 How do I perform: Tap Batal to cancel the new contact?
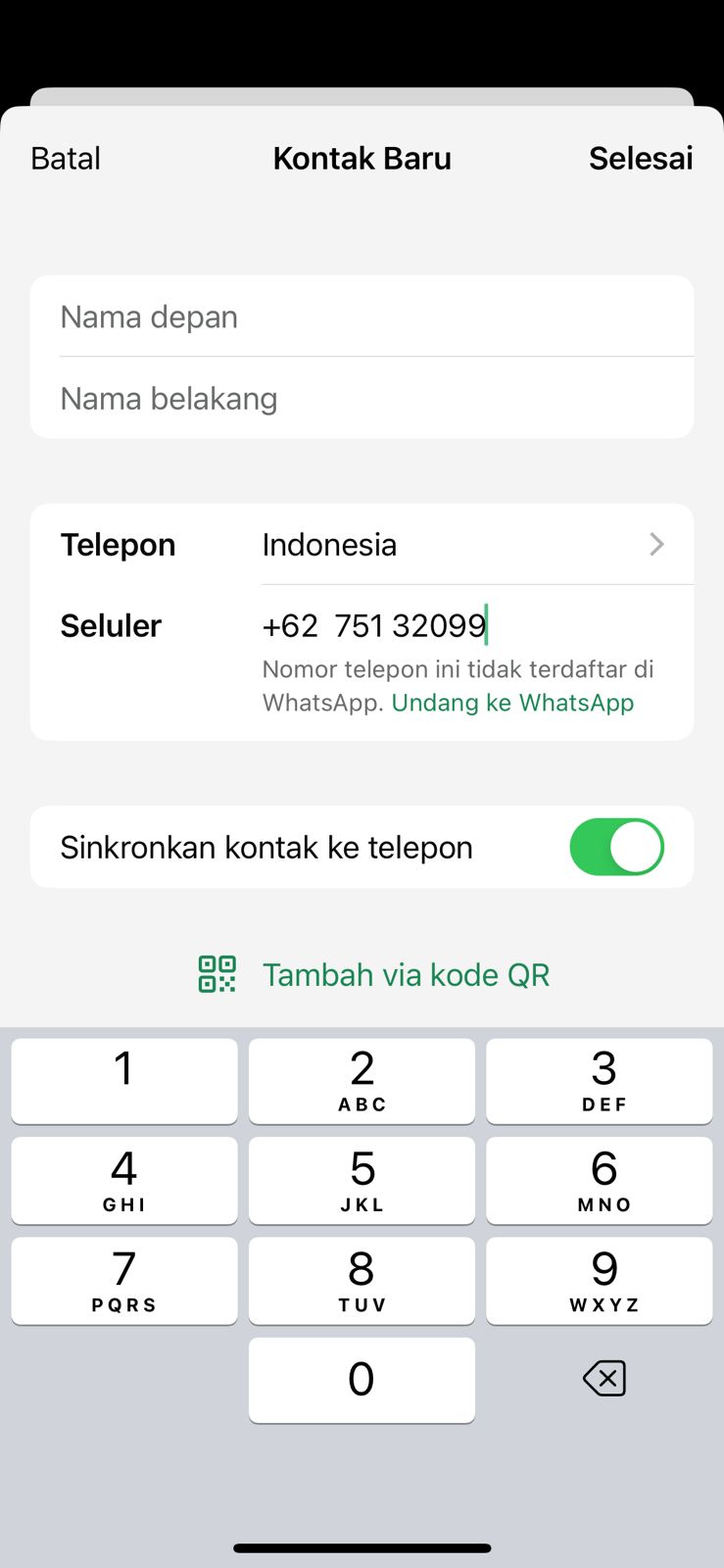pyautogui.click(x=66, y=159)
